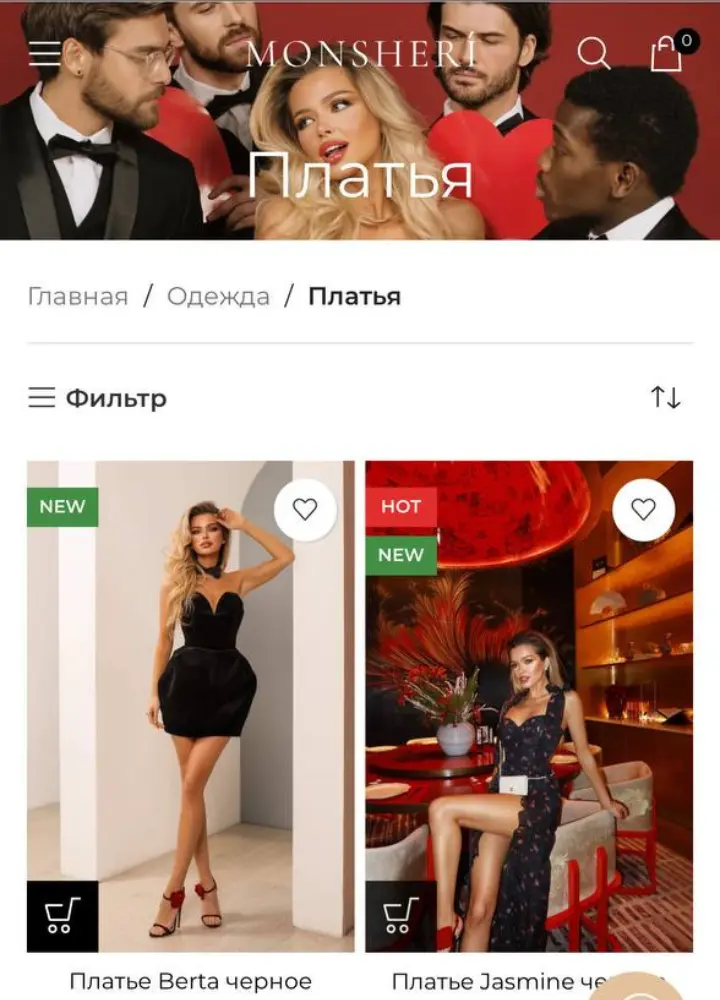Open the Платье Berta черное product

click(190, 982)
